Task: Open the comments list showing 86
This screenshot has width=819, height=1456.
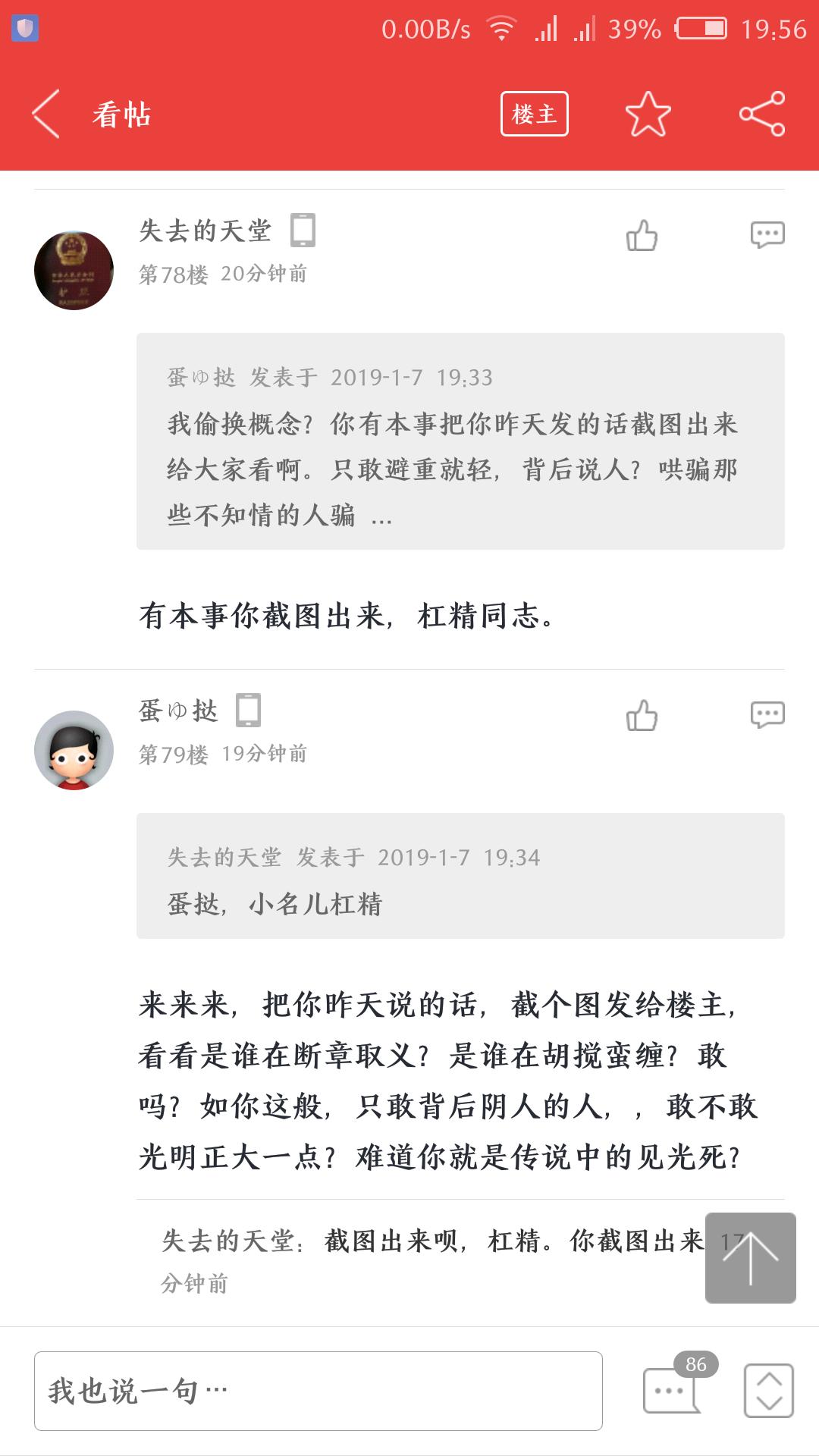Action: (672, 1389)
